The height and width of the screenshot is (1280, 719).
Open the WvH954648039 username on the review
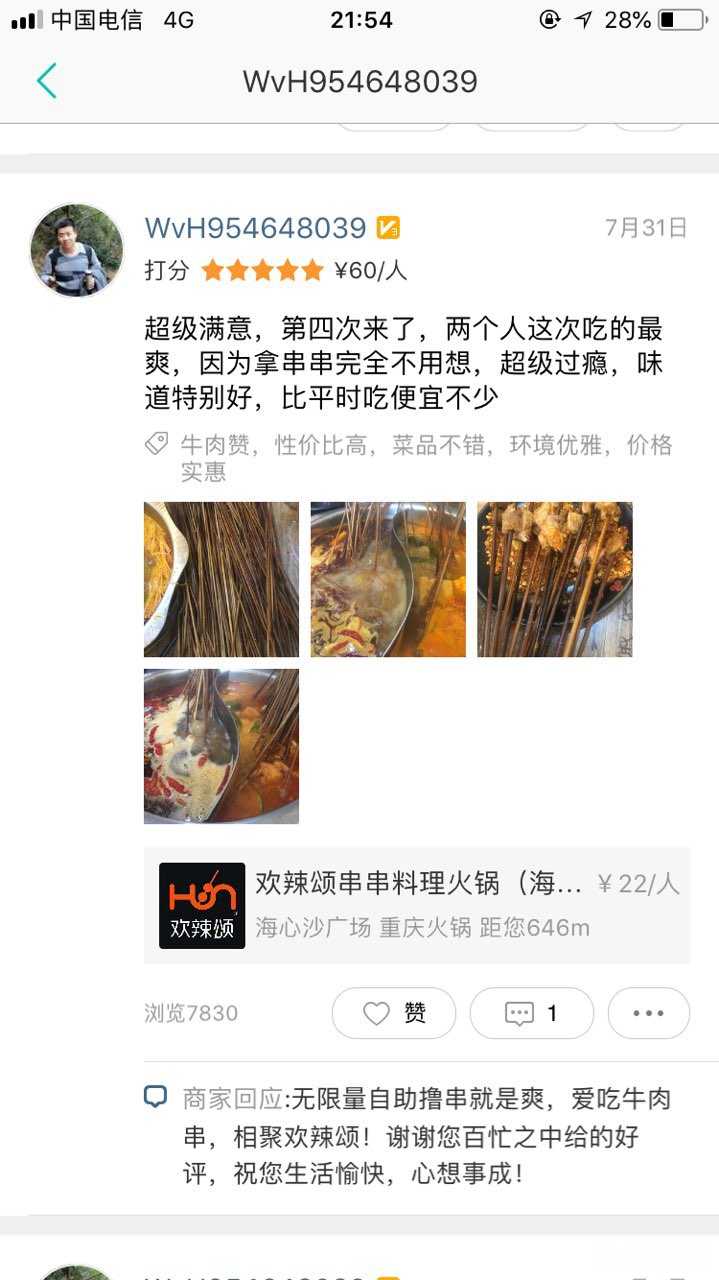[256, 228]
